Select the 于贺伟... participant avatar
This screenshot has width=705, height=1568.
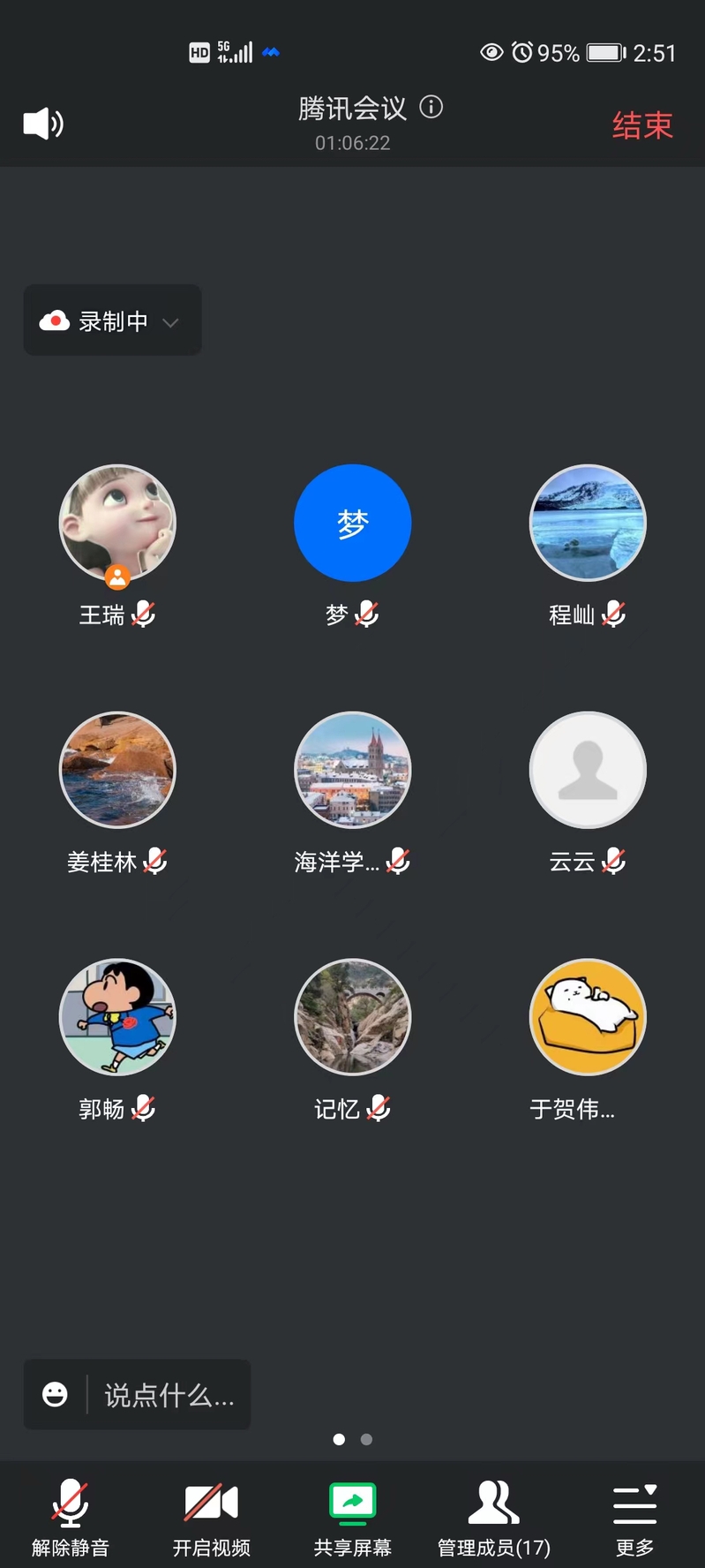588,1017
